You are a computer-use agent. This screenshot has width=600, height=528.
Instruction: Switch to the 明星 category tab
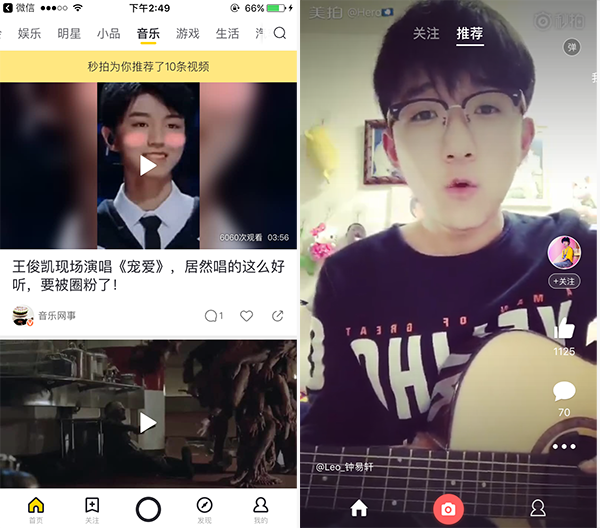coord(69,33)
